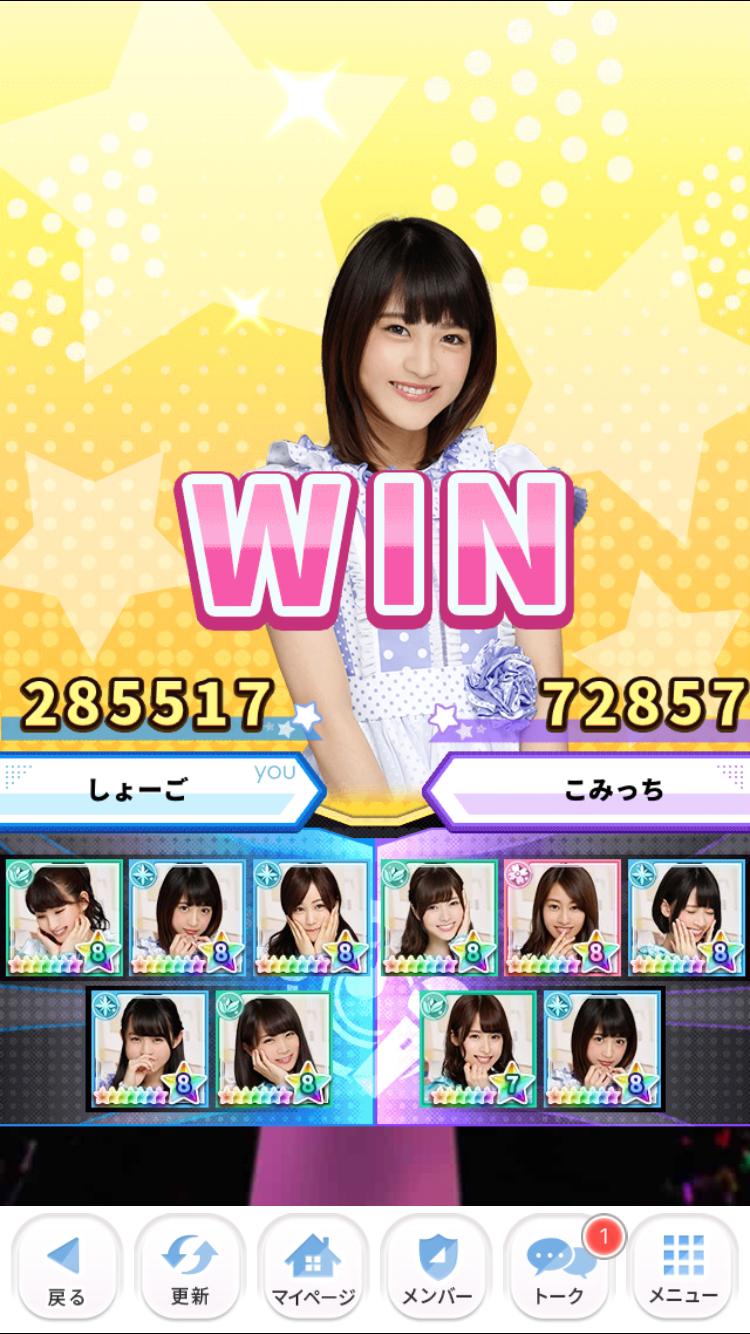Screen dimensions: 750x1334
Task: Go back with the 戻る button
Action: [66, 1270]
